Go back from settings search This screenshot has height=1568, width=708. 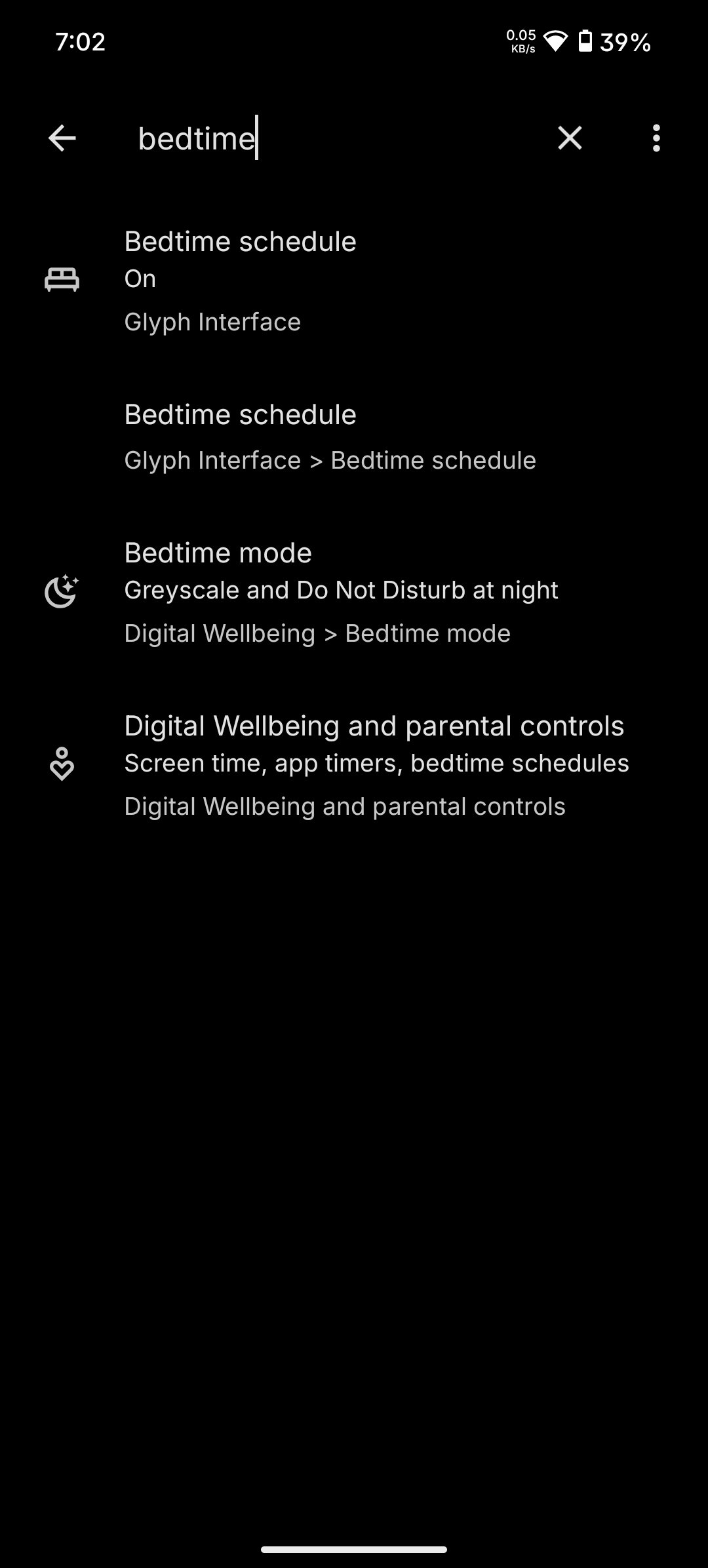(62, 138)
